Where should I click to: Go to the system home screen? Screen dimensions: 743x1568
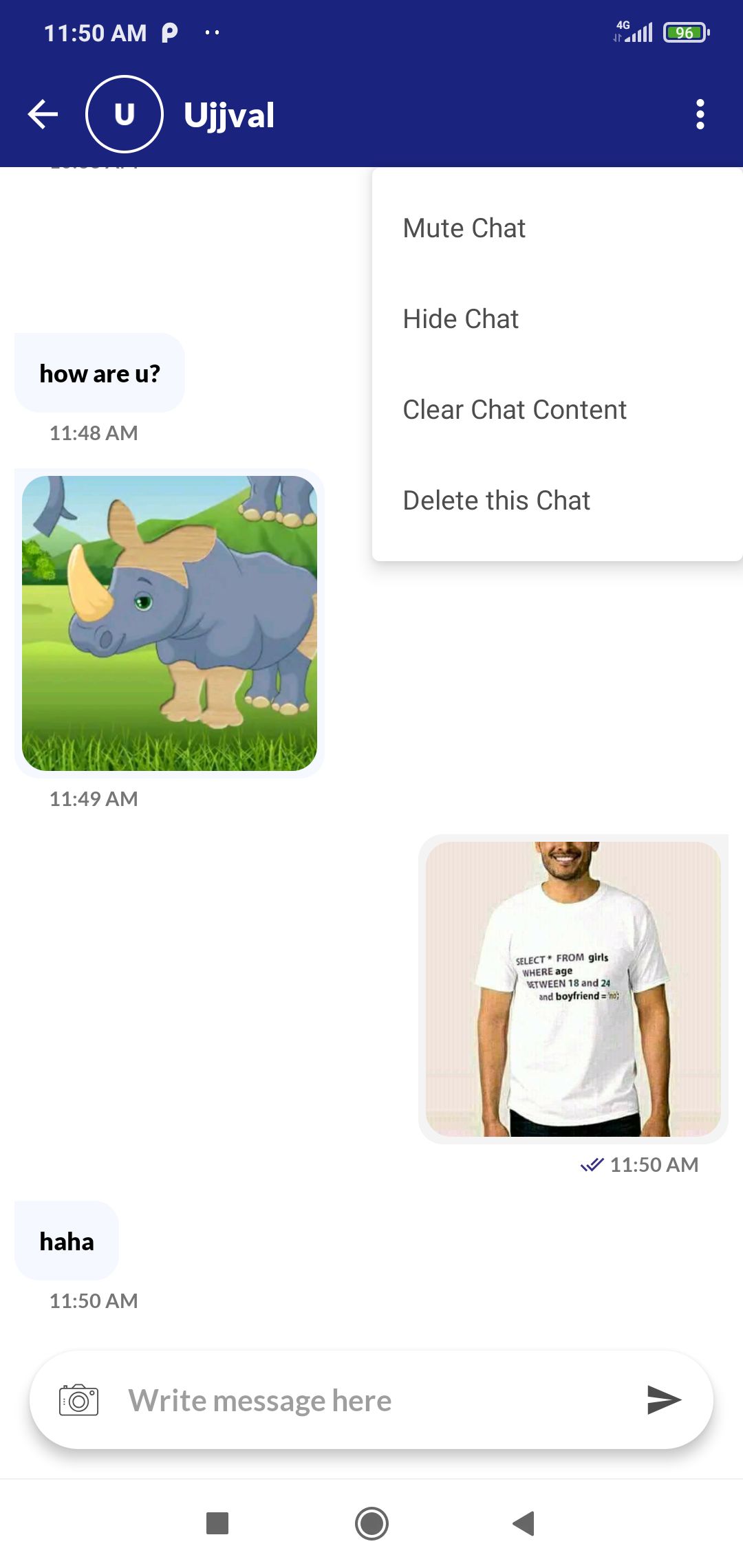point(371,1523)
